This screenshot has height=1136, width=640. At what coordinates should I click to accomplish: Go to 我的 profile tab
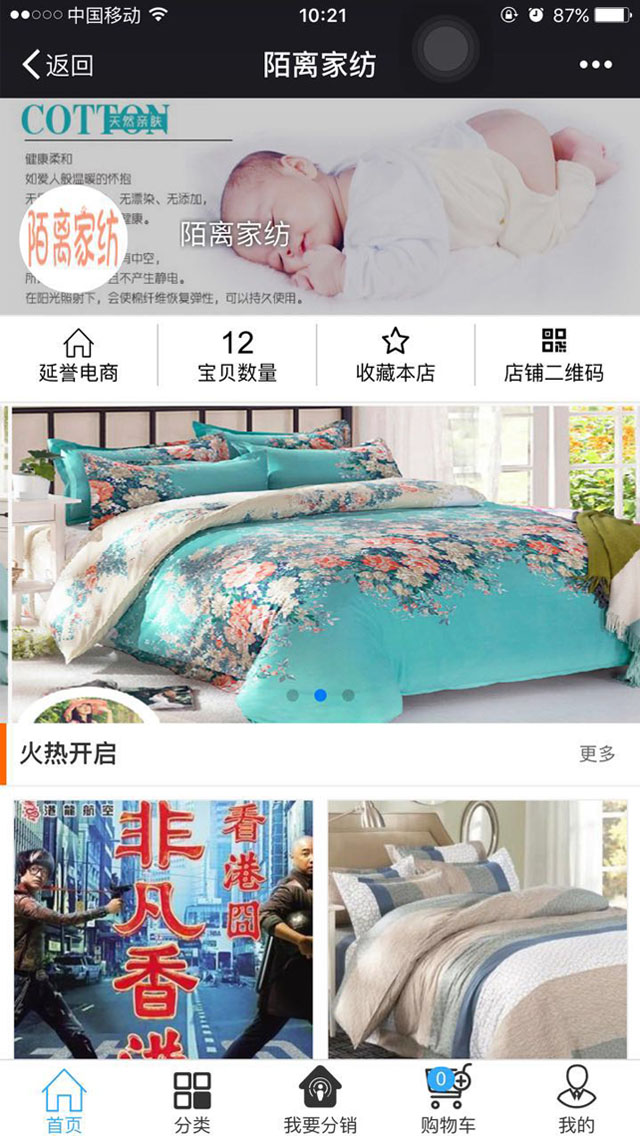[x=576, y=1099]
